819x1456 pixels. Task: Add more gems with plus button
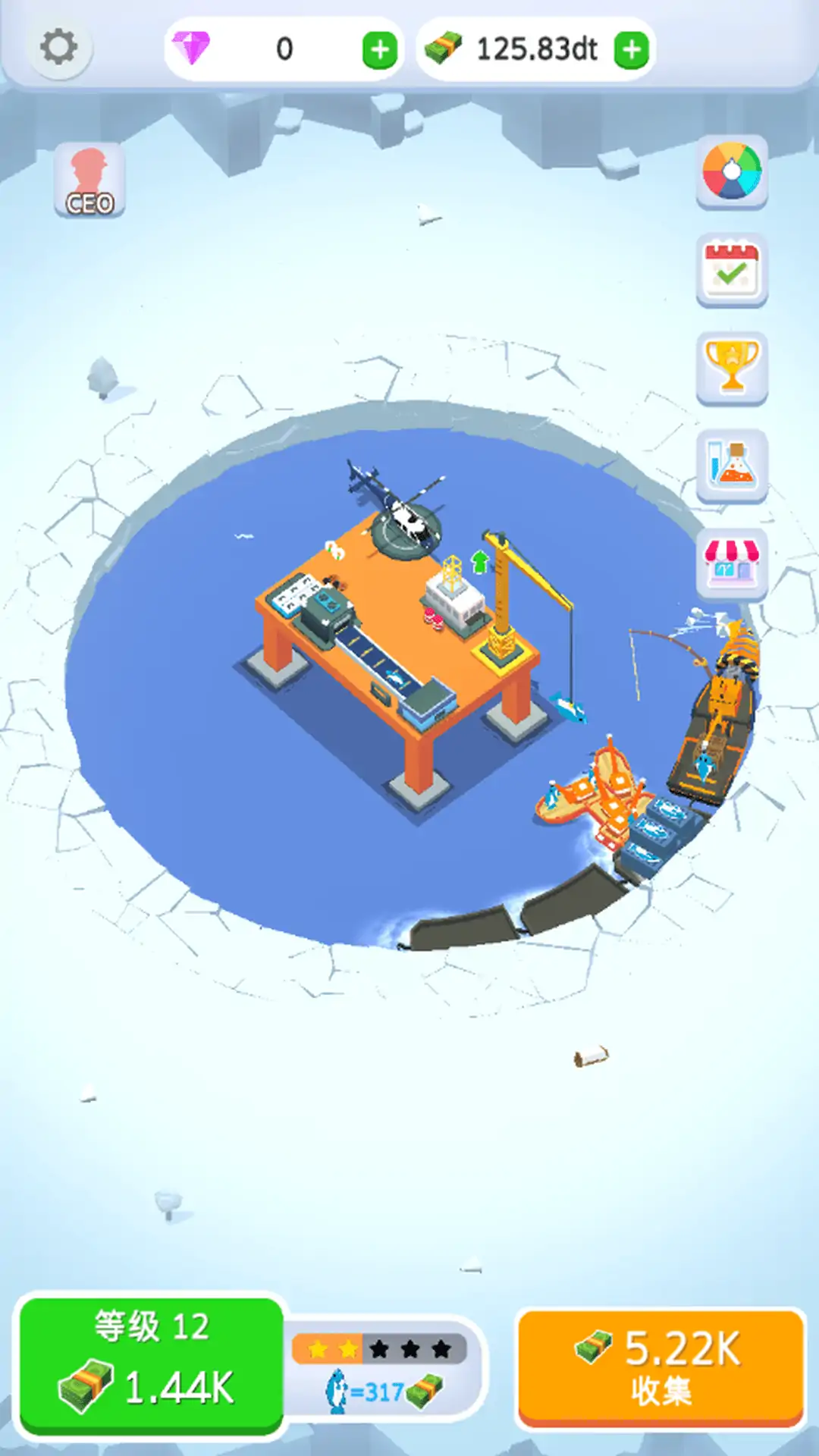380,50
